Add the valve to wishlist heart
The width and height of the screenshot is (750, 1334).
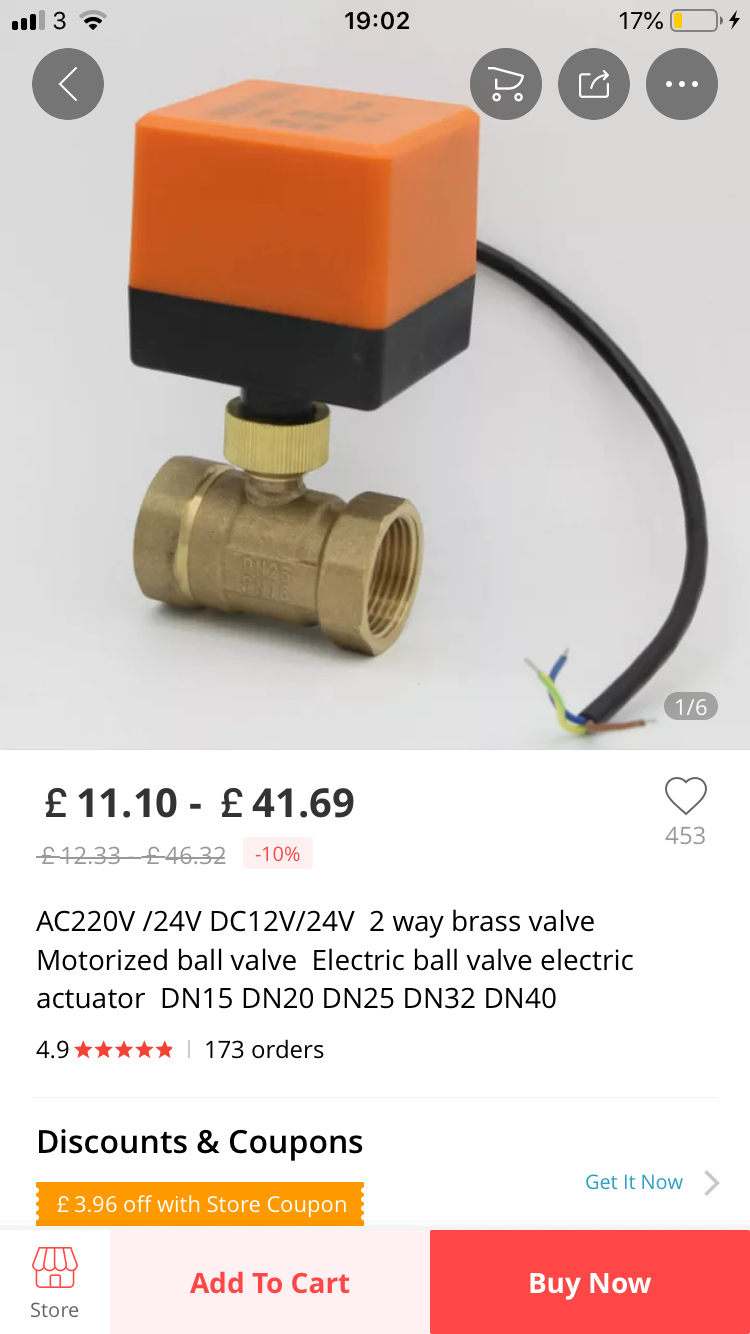point(686,796)
